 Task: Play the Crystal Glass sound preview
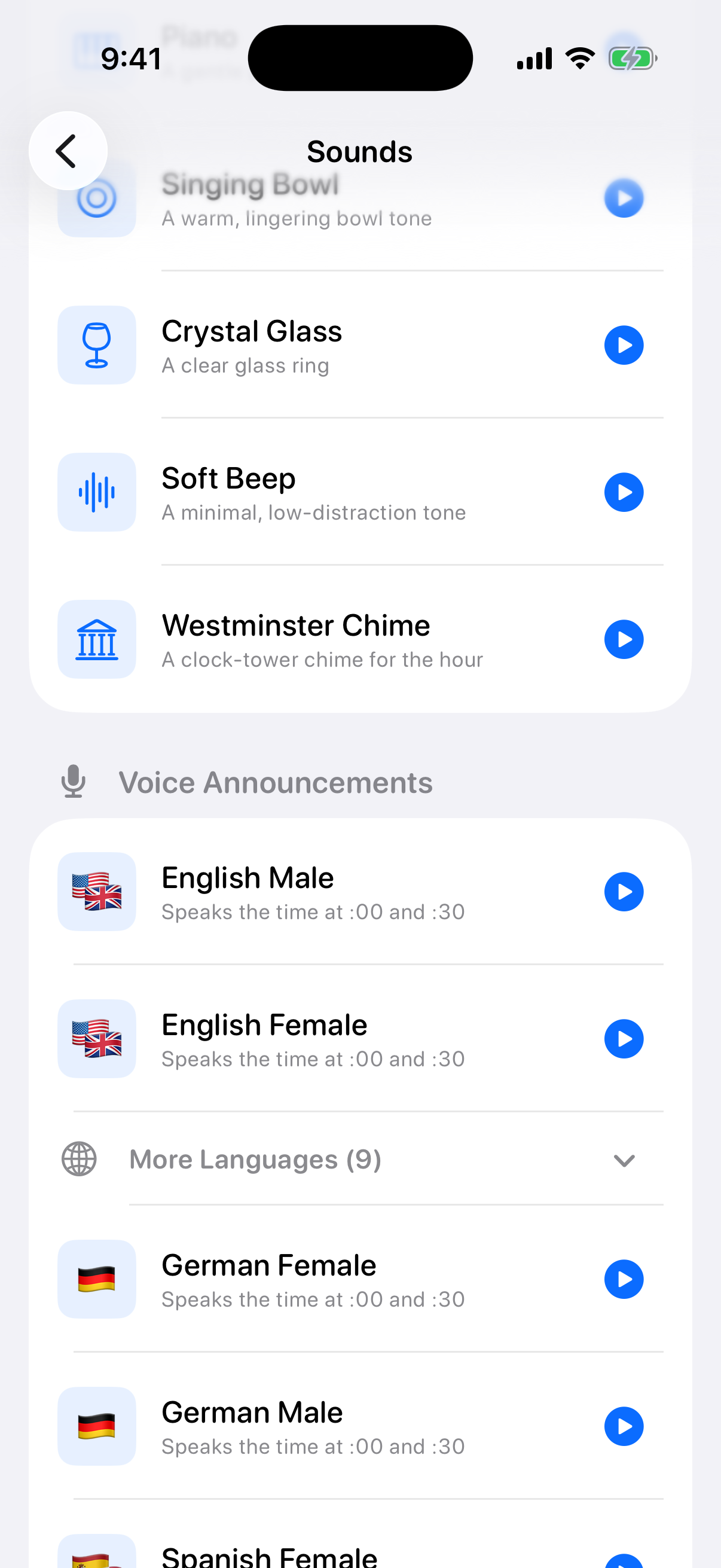(624, 344)
